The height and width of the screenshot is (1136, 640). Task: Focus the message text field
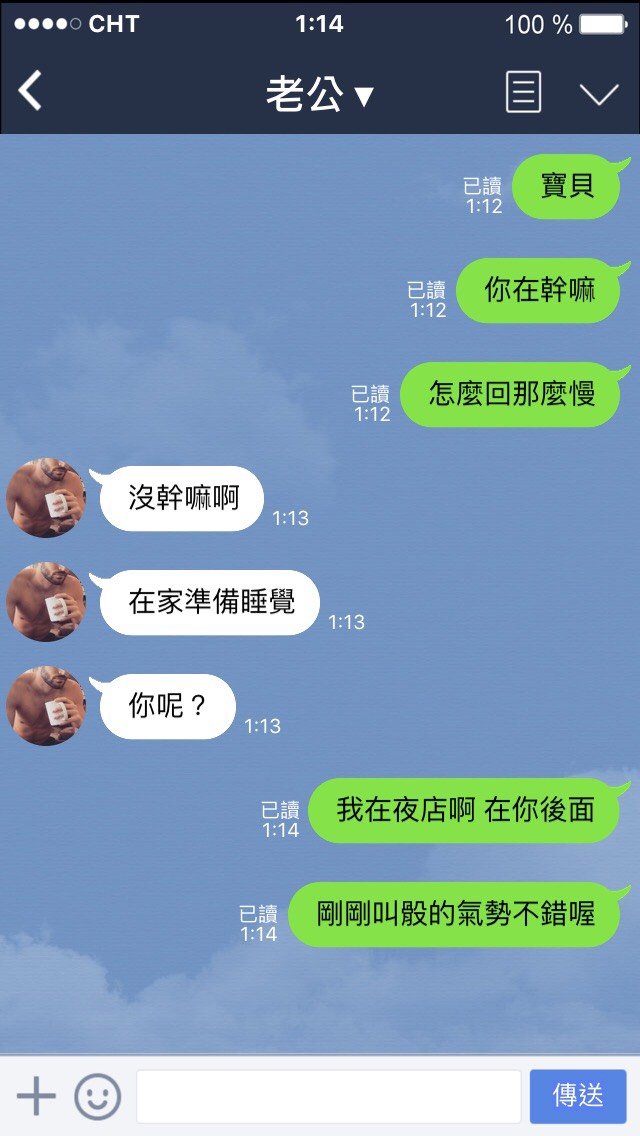coord(328,1096)
